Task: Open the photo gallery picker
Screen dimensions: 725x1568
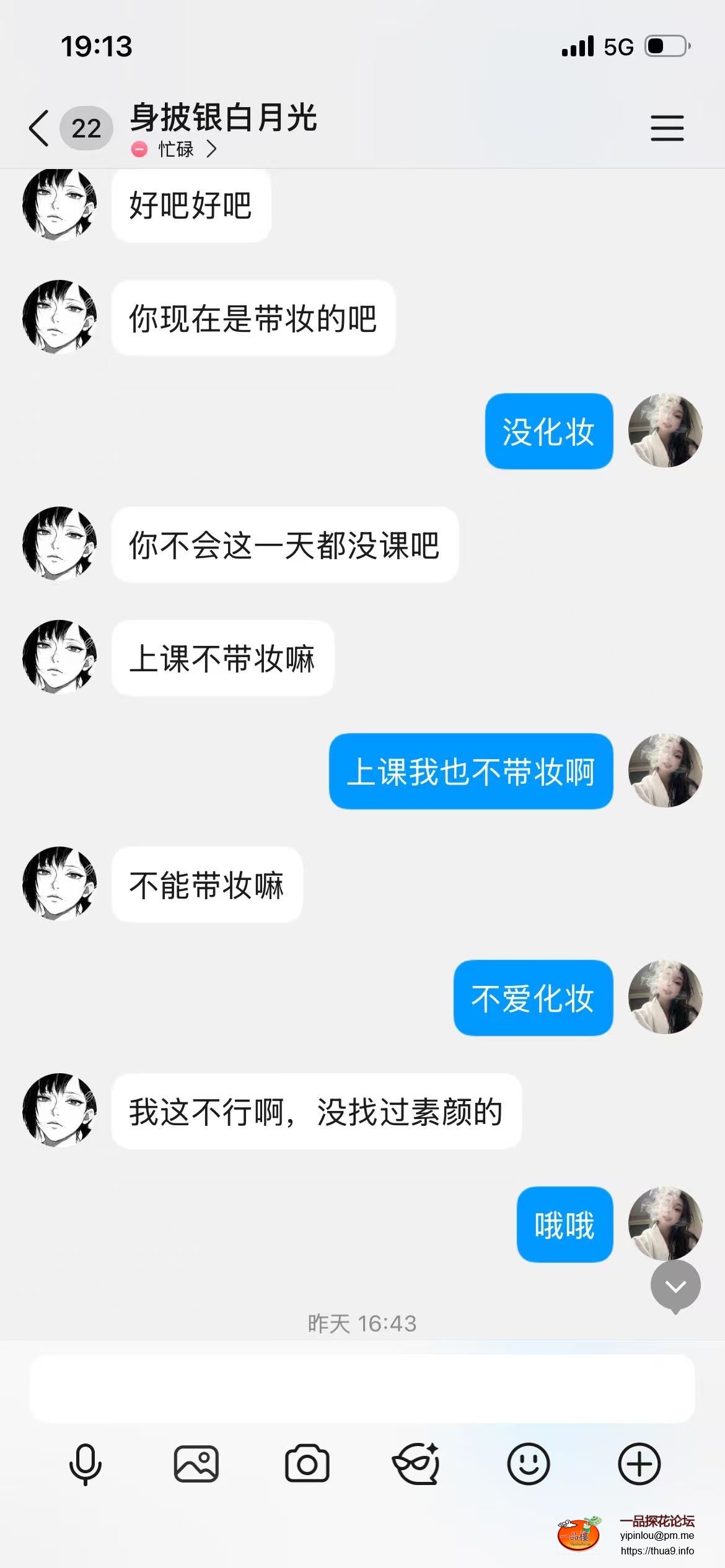Action: click(x=196, y=1464)
